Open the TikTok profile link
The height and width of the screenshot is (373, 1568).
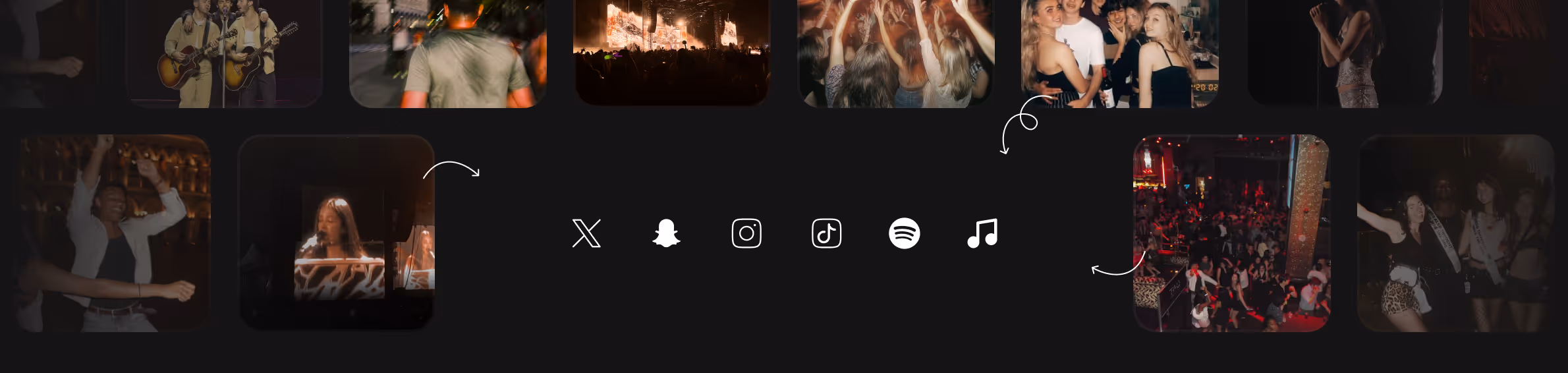(826, 233)
